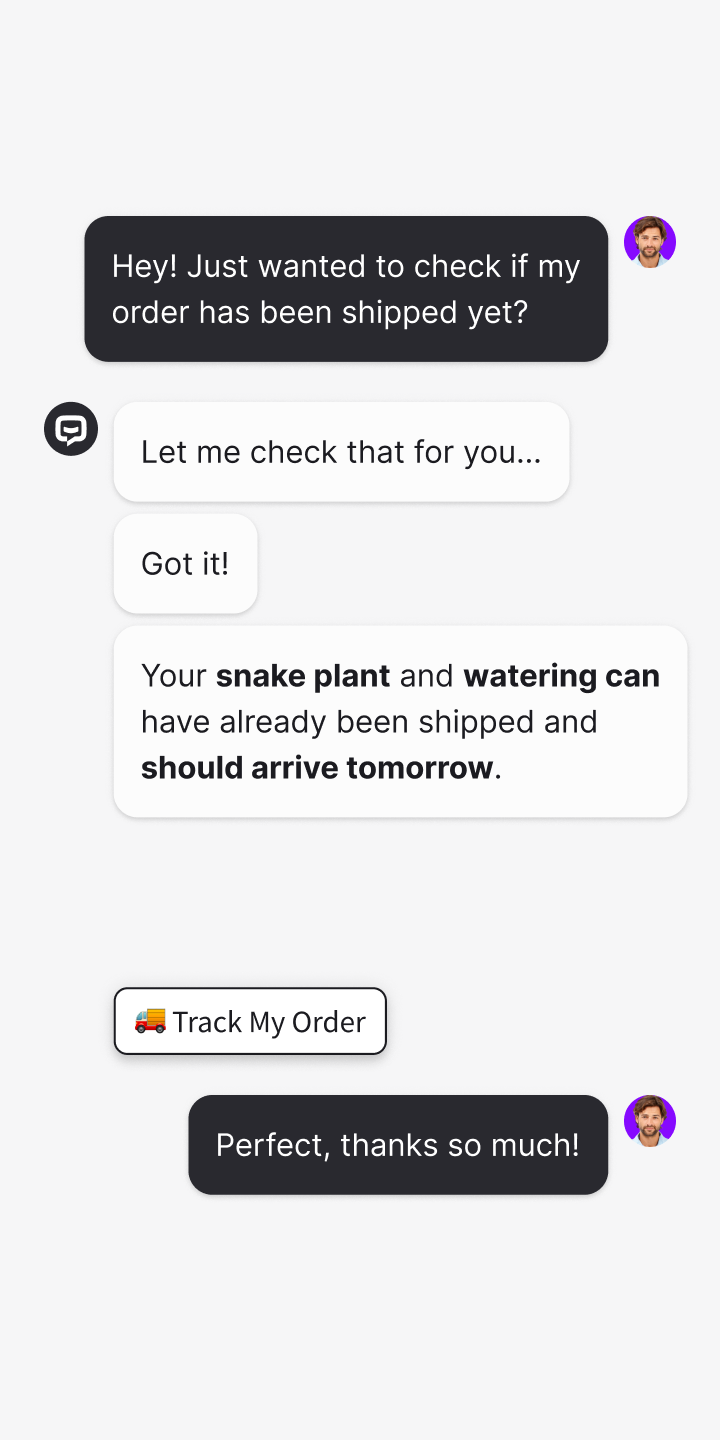
Task: Click the rounded Track My Order pill control
Action: [x=250, y=1021]
